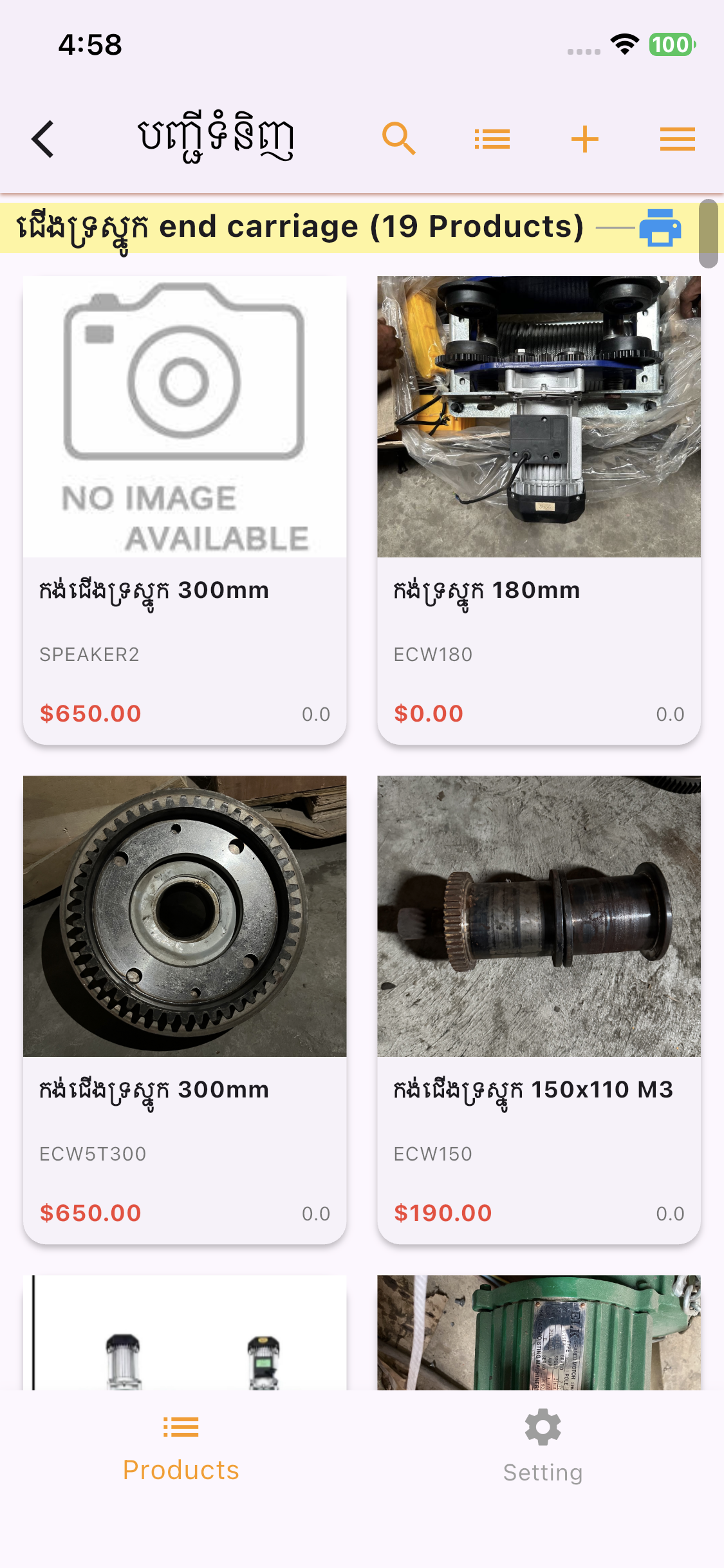Switch to the Setting tab
This screenshot has height=1568, width=724.
543,1448
